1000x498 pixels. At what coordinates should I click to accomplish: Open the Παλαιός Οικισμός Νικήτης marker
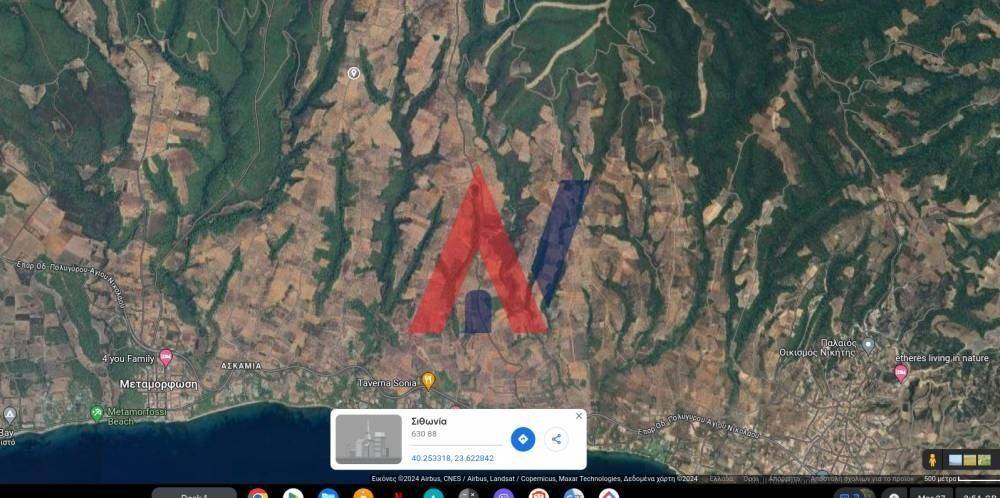click(x=868, y=344)
